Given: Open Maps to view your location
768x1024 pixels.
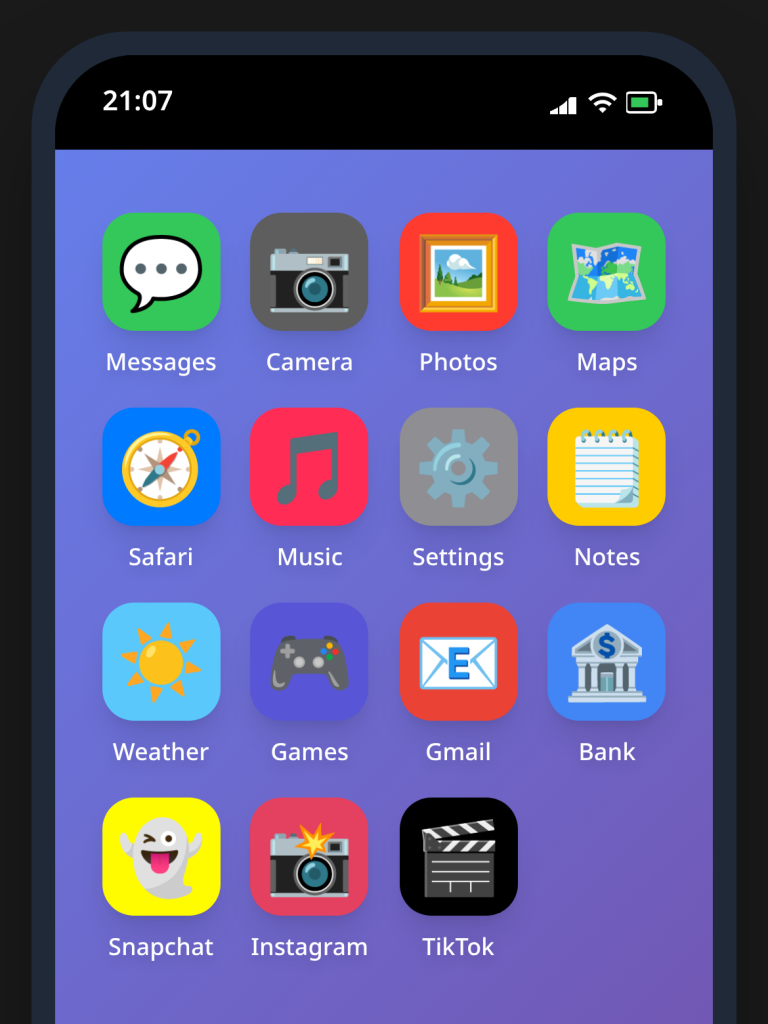Looking at the screenshot, I should [606, 272].
